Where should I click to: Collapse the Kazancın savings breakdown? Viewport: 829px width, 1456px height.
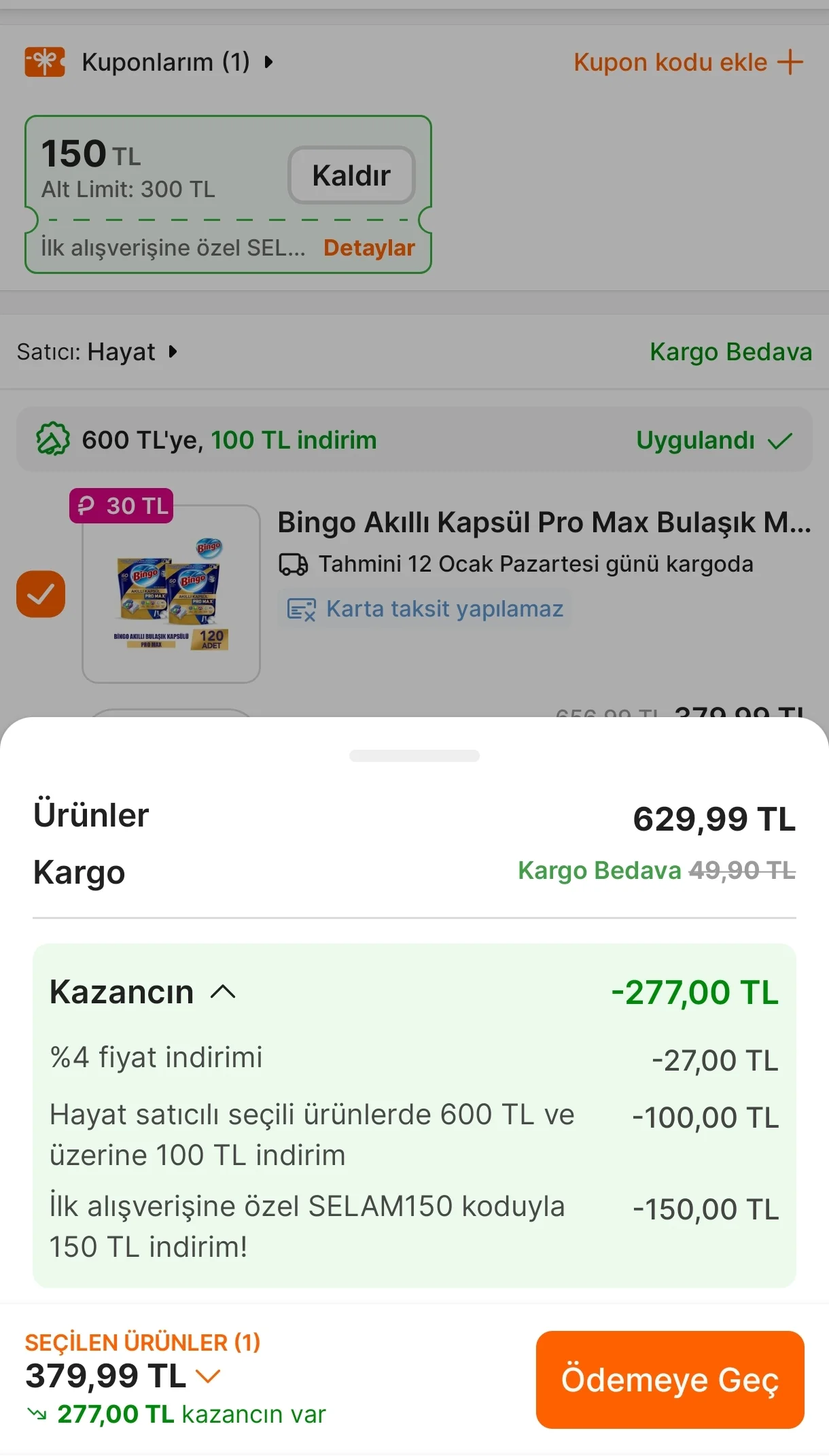[x=223, y=992]
